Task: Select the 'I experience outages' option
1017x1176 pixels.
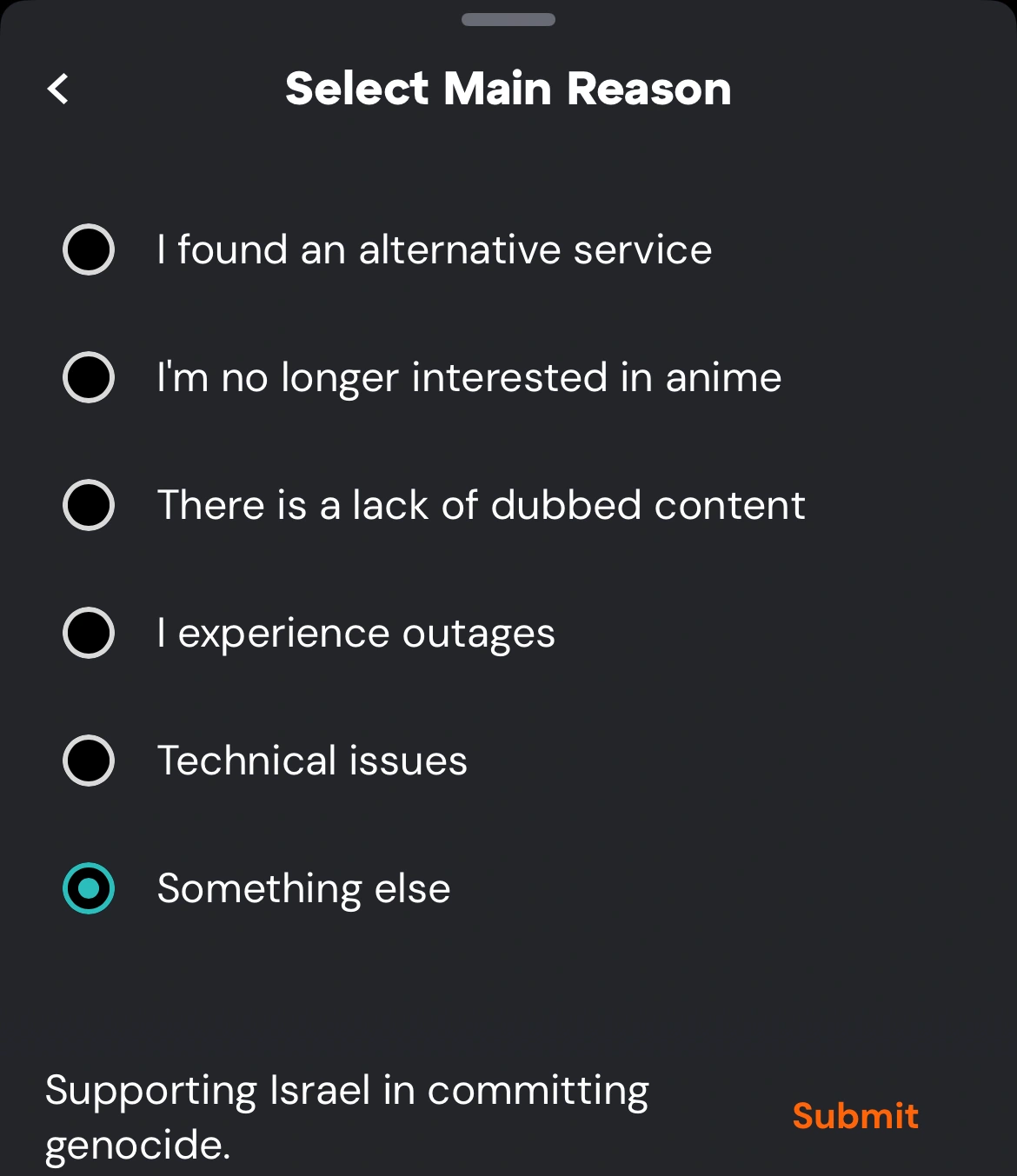Action: 89,633
